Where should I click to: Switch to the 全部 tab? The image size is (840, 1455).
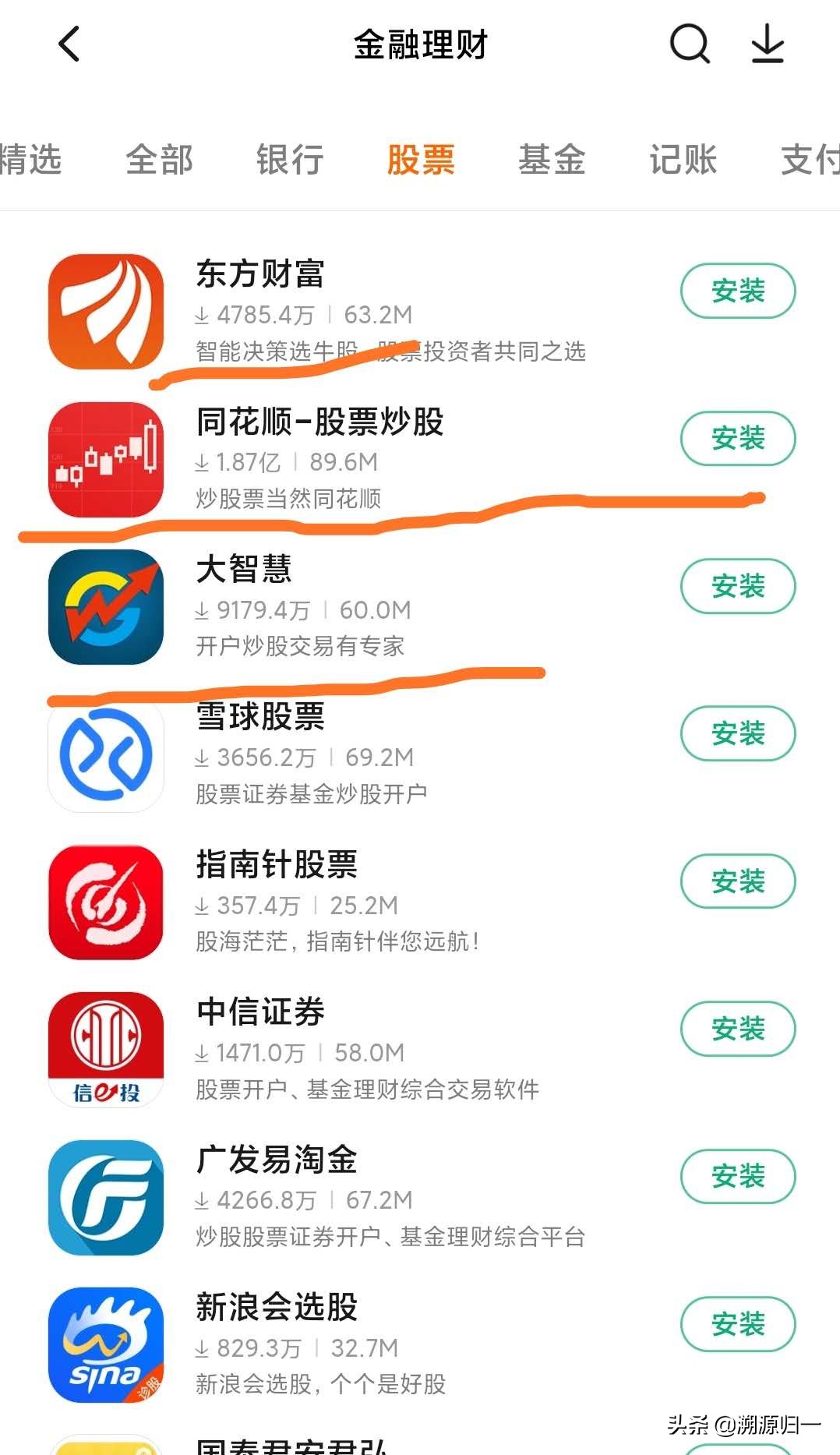[159, 160]
